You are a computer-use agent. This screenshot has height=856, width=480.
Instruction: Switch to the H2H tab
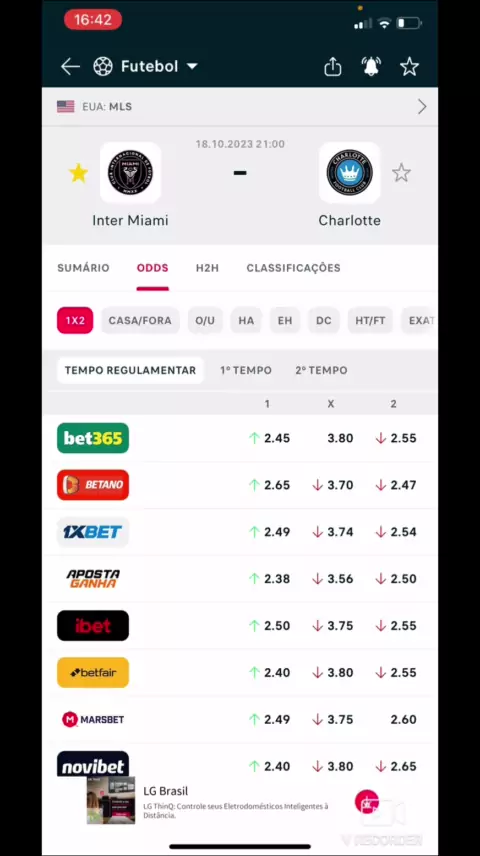coord(208,268)
